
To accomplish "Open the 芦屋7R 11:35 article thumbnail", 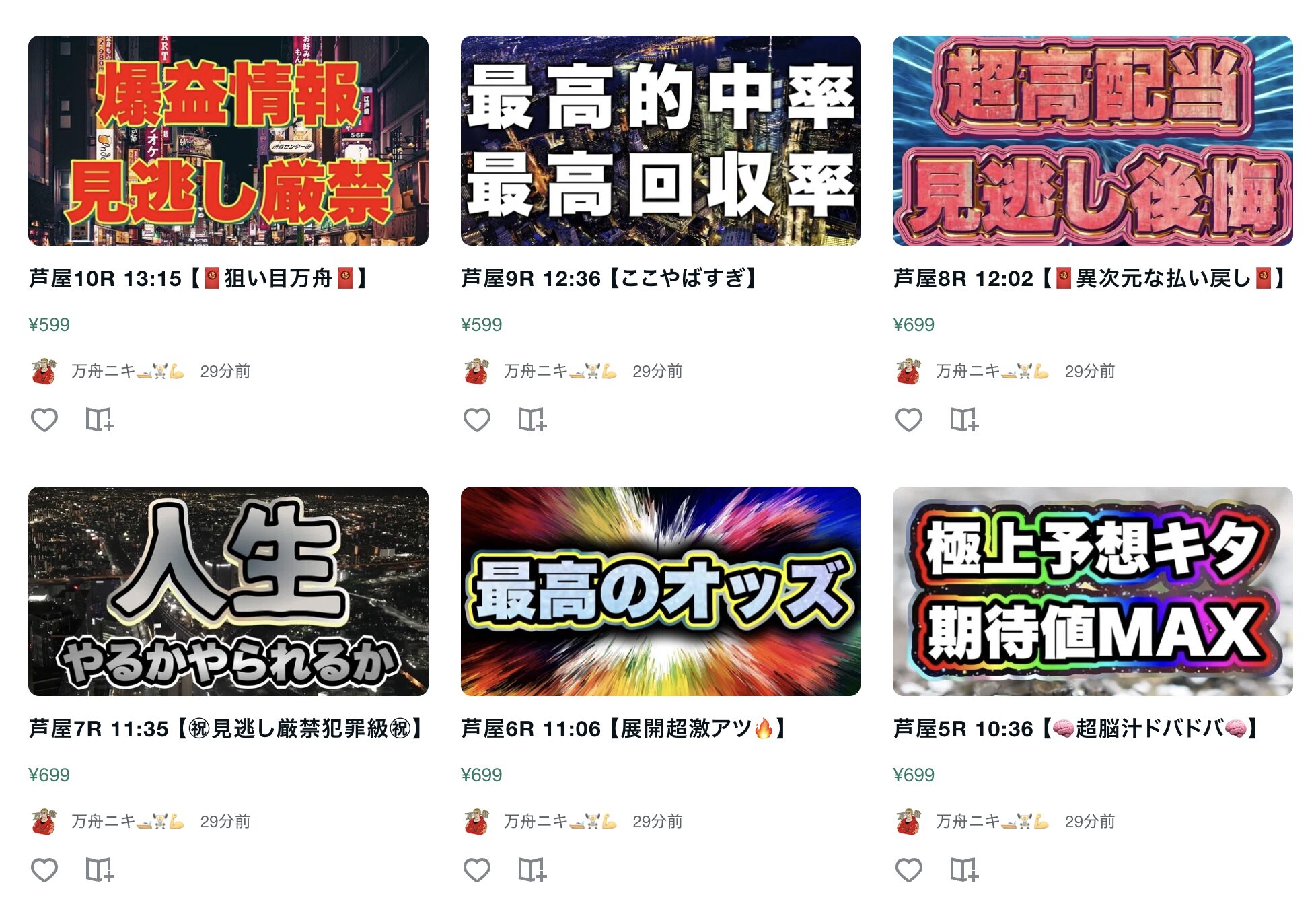I will coord(228,591).
